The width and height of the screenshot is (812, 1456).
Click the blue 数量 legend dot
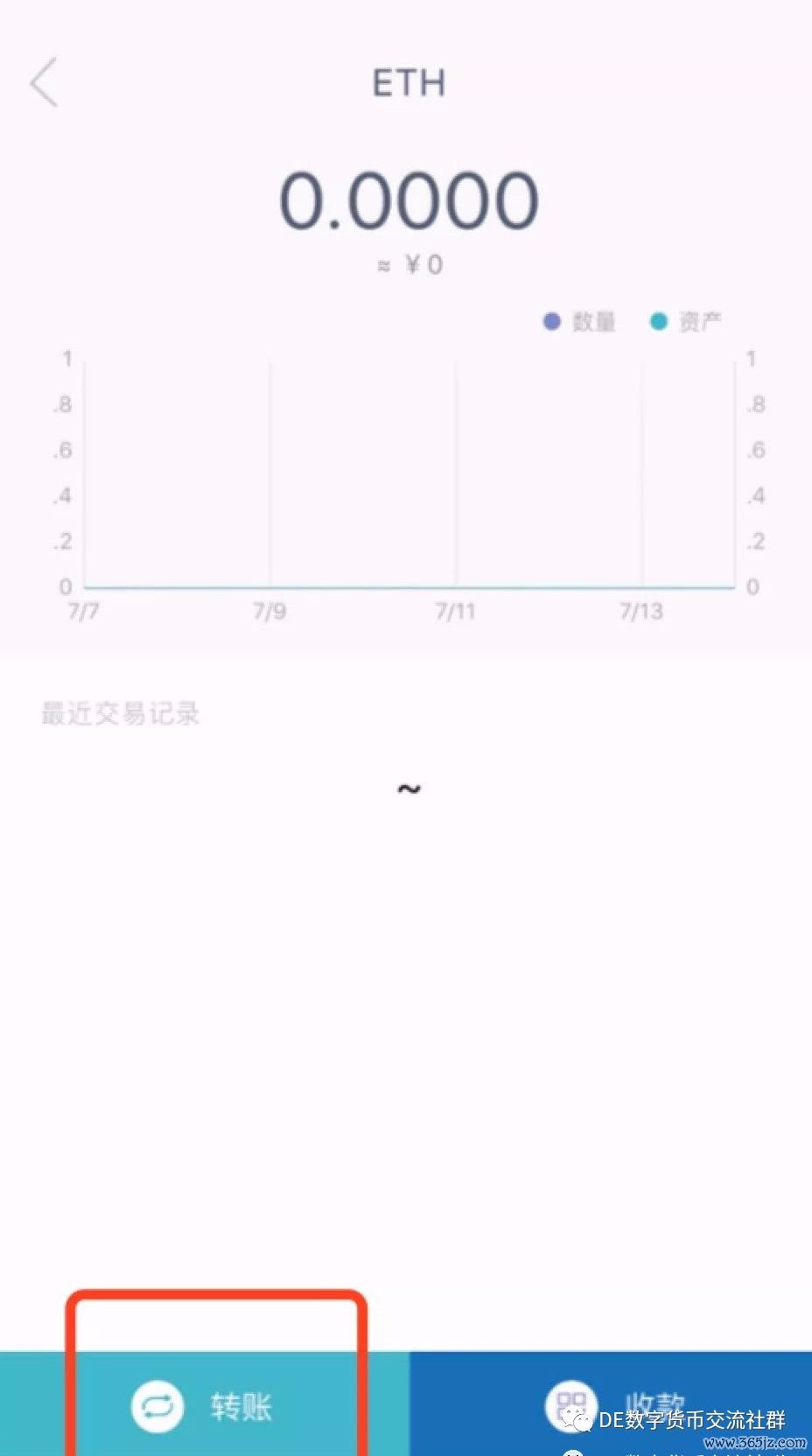coord(550,321)
